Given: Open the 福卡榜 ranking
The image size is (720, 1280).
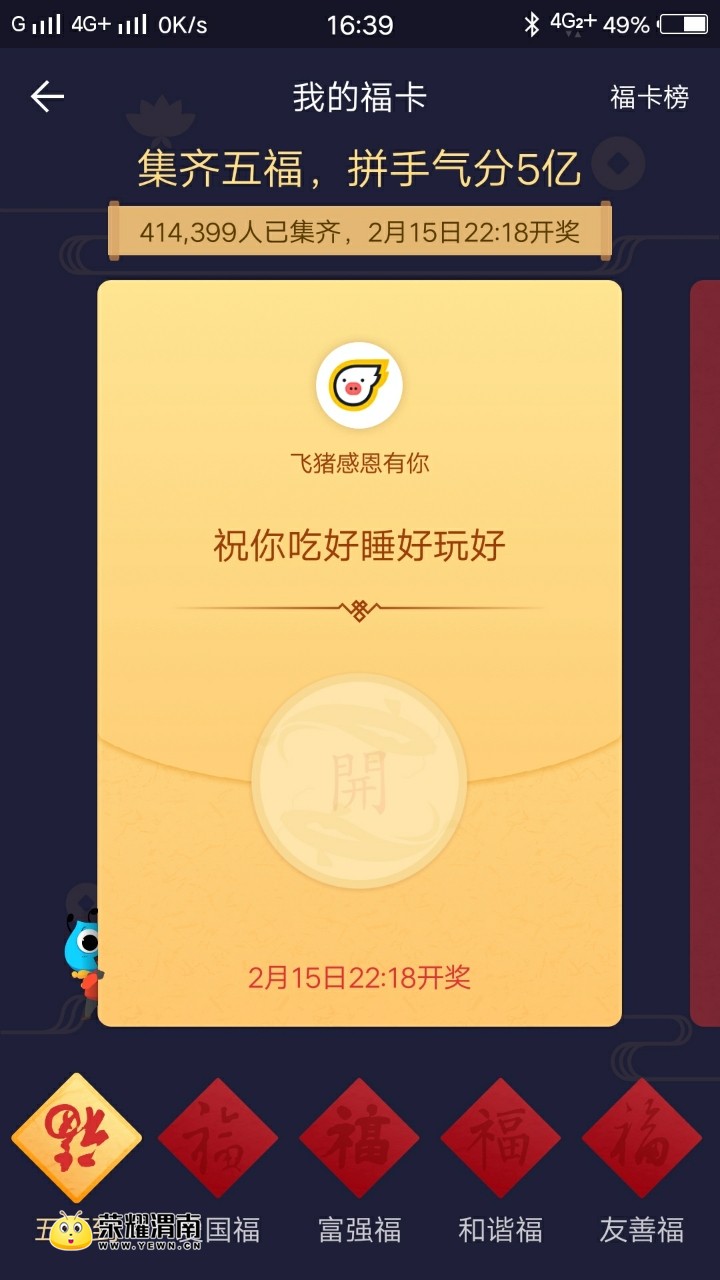Looking at the screenshot, I should 649,97.
